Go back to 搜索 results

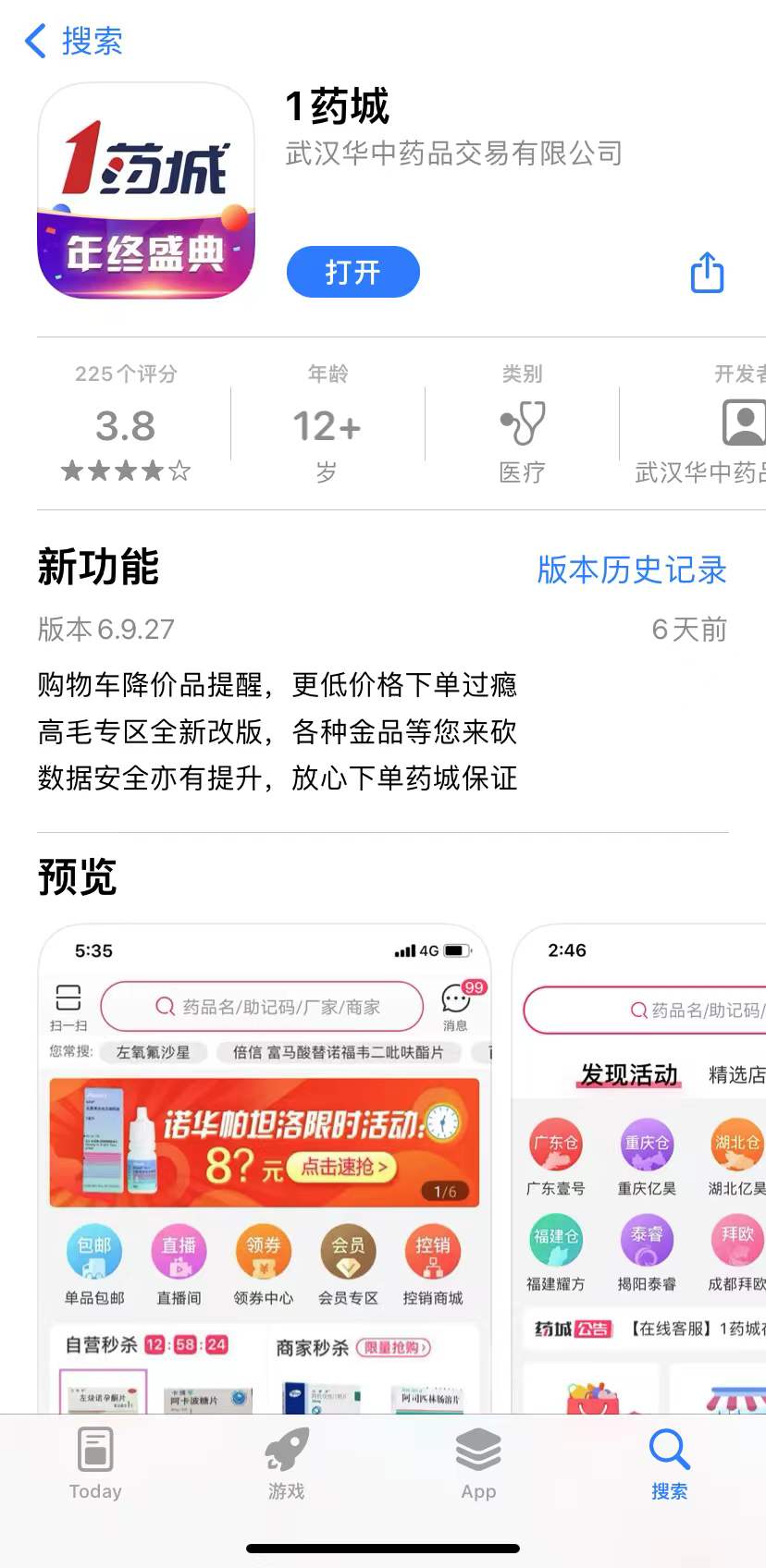click(x=74, y=42)
